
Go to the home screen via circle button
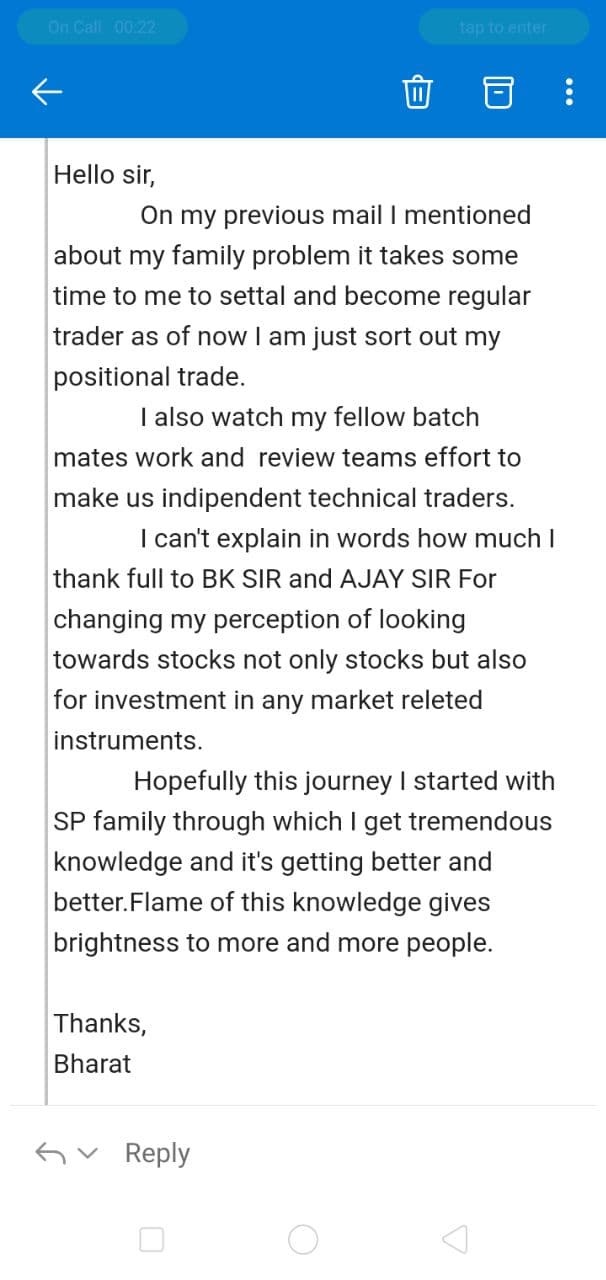(303, 1240)
